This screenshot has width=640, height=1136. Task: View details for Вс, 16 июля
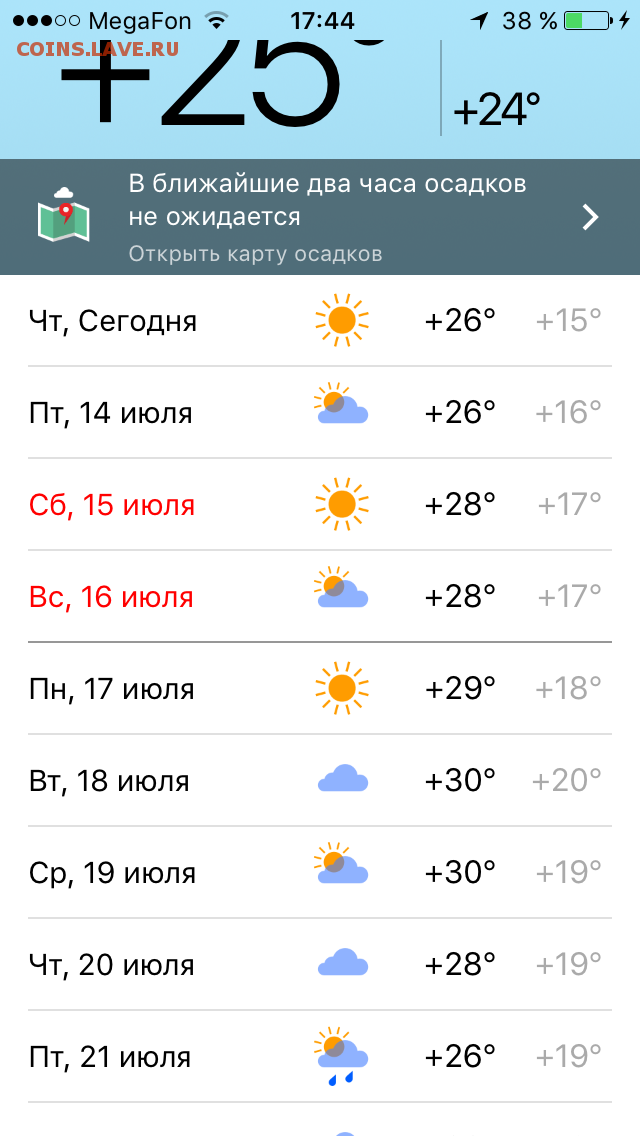pyautogui.click(x=320, y=596)
